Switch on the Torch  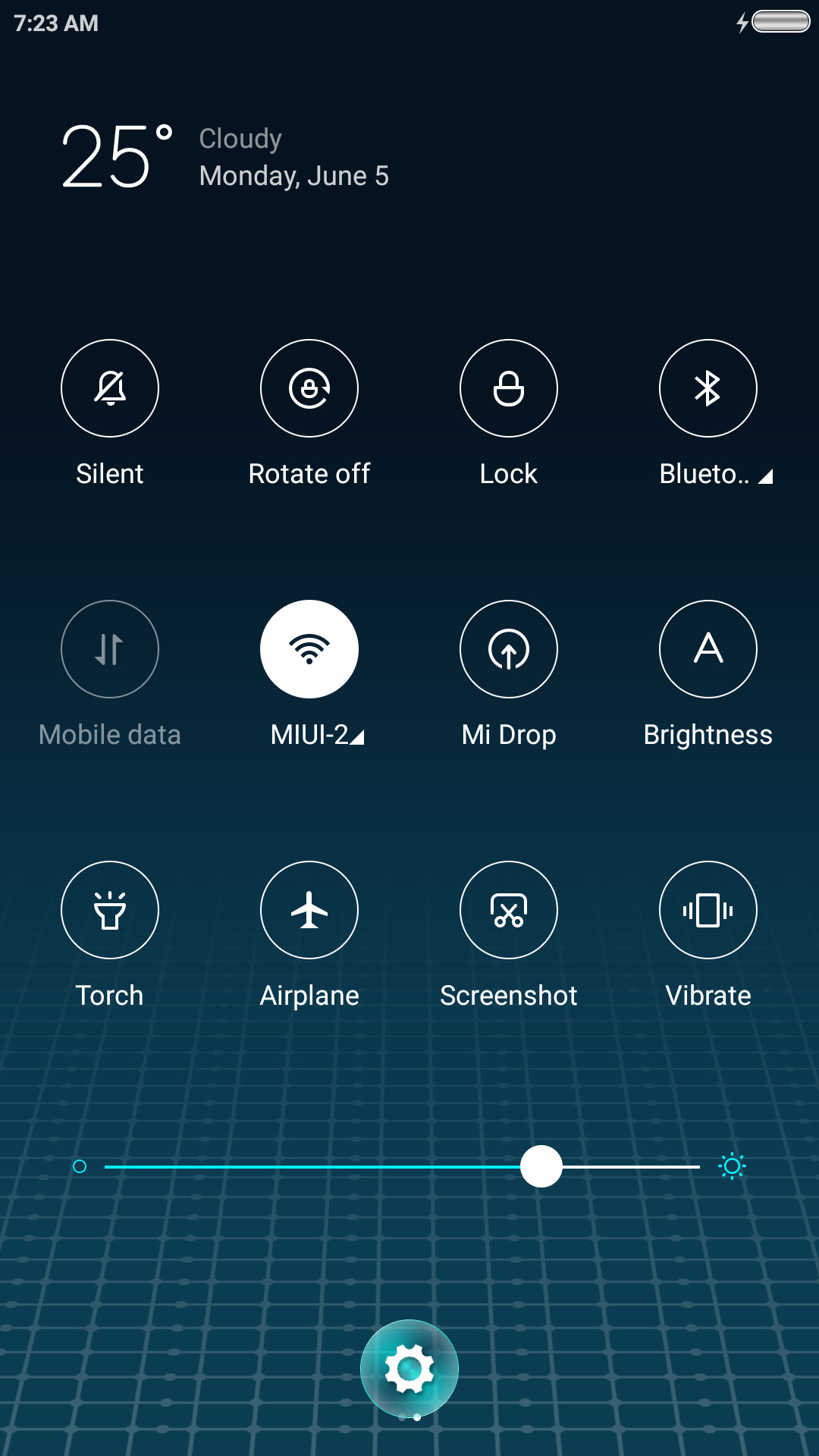pyautogui.click(x=110, y=910)
